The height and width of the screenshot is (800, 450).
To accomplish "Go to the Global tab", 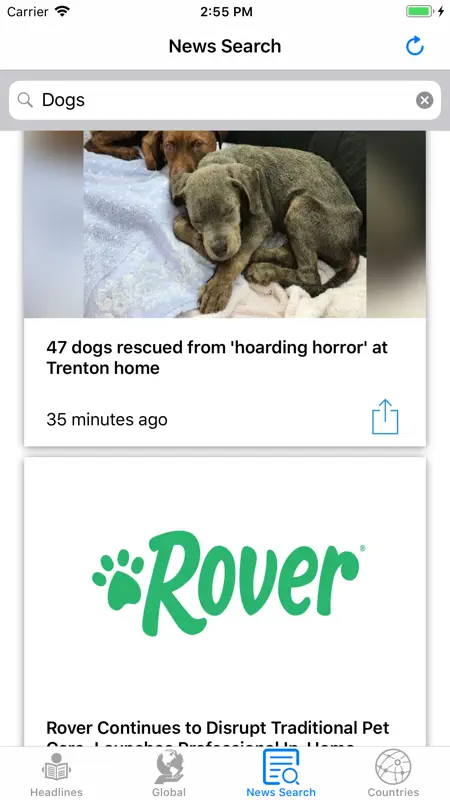I will pos(169,773).
